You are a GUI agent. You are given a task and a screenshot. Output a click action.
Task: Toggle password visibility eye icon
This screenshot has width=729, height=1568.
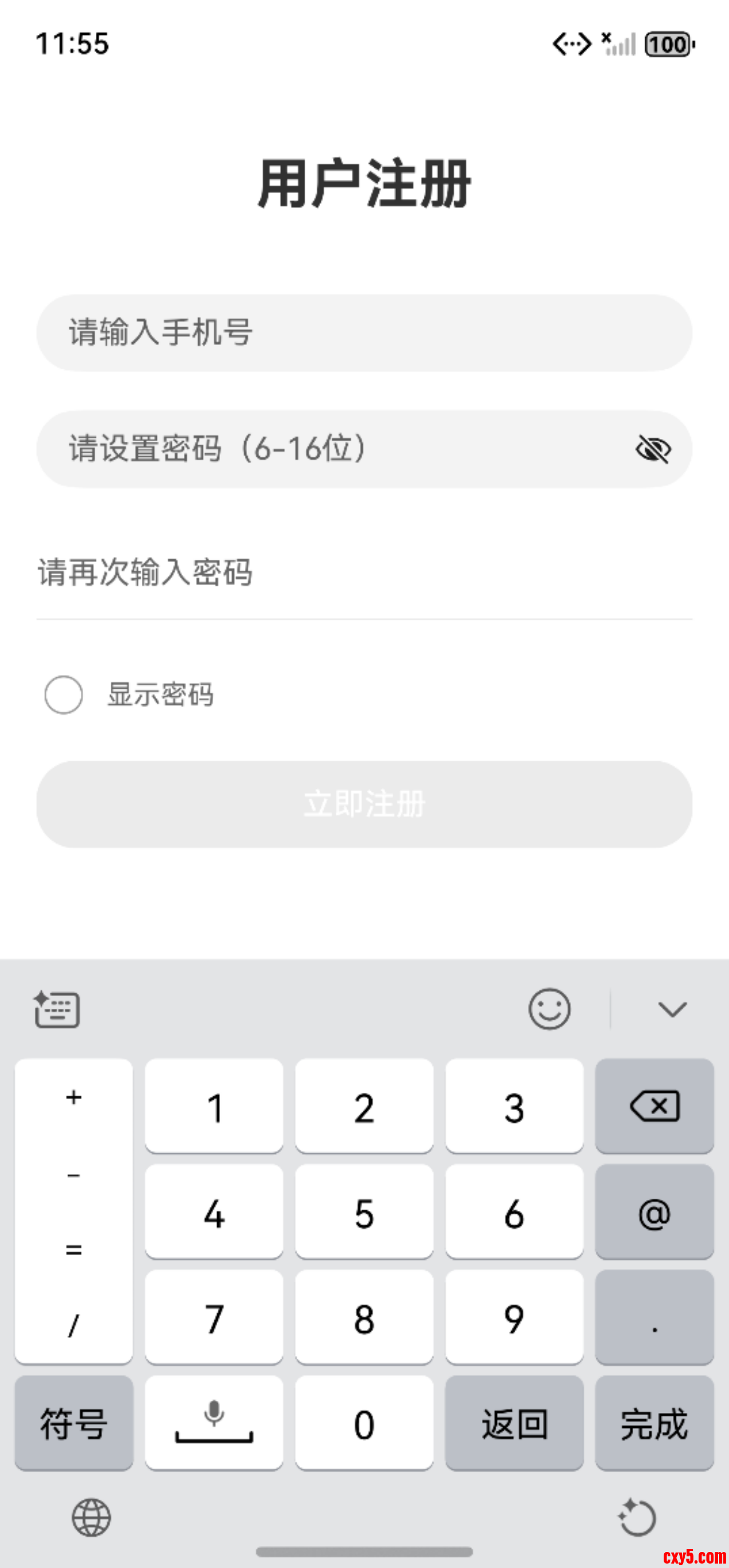point(653,449)
